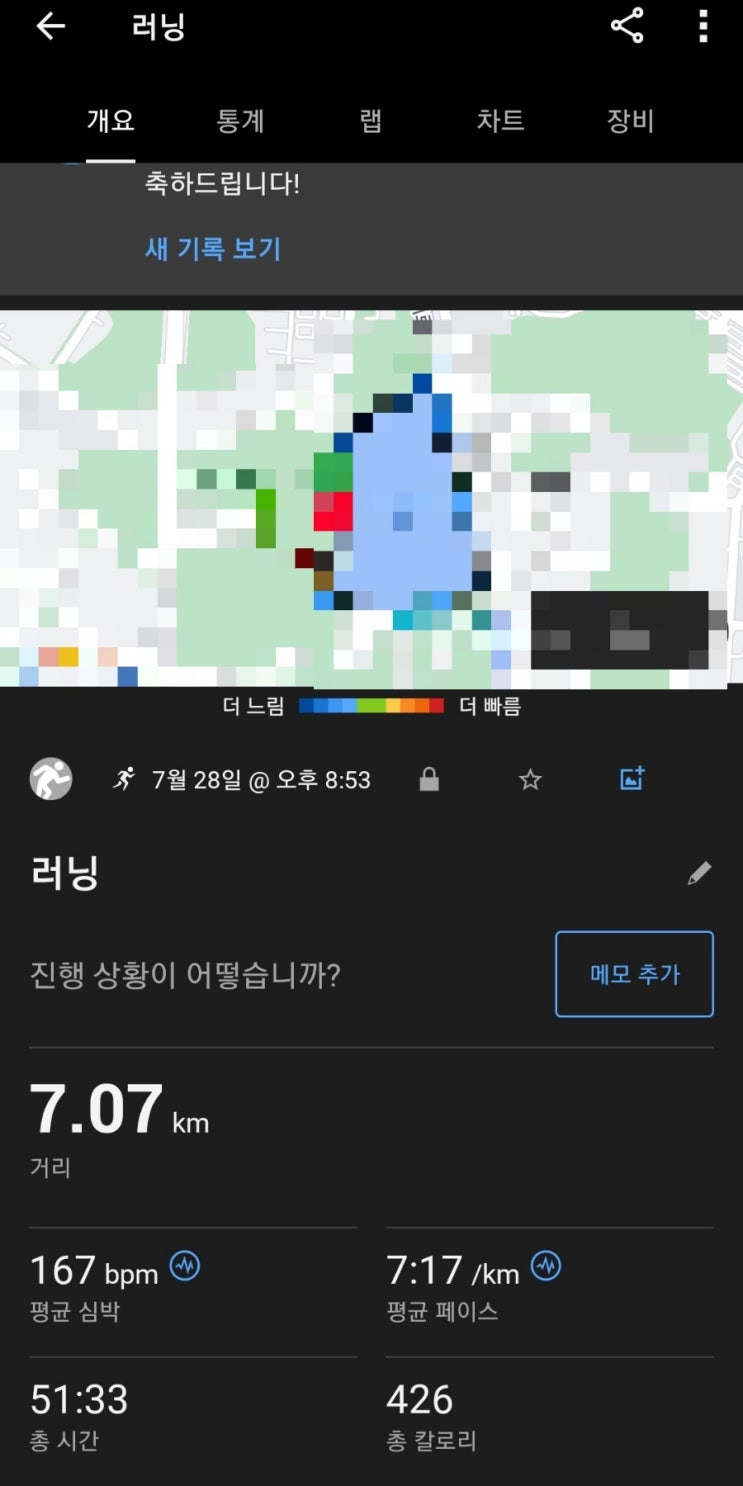Open the 차트 tab
743x1486 pixels.
pyautogui.click(x=500, y=121)
